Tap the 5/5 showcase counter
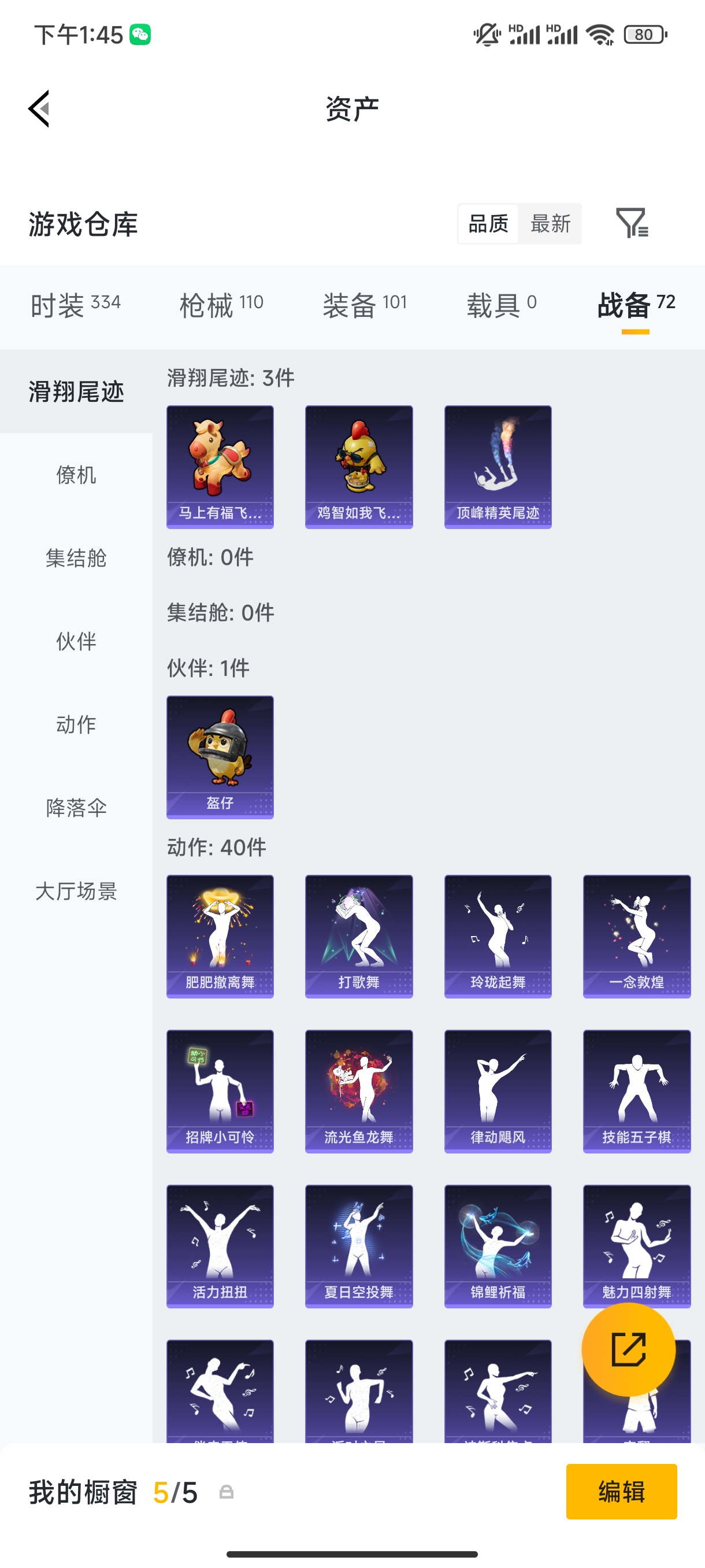Screen dimensions: 705x1568 175,1492
